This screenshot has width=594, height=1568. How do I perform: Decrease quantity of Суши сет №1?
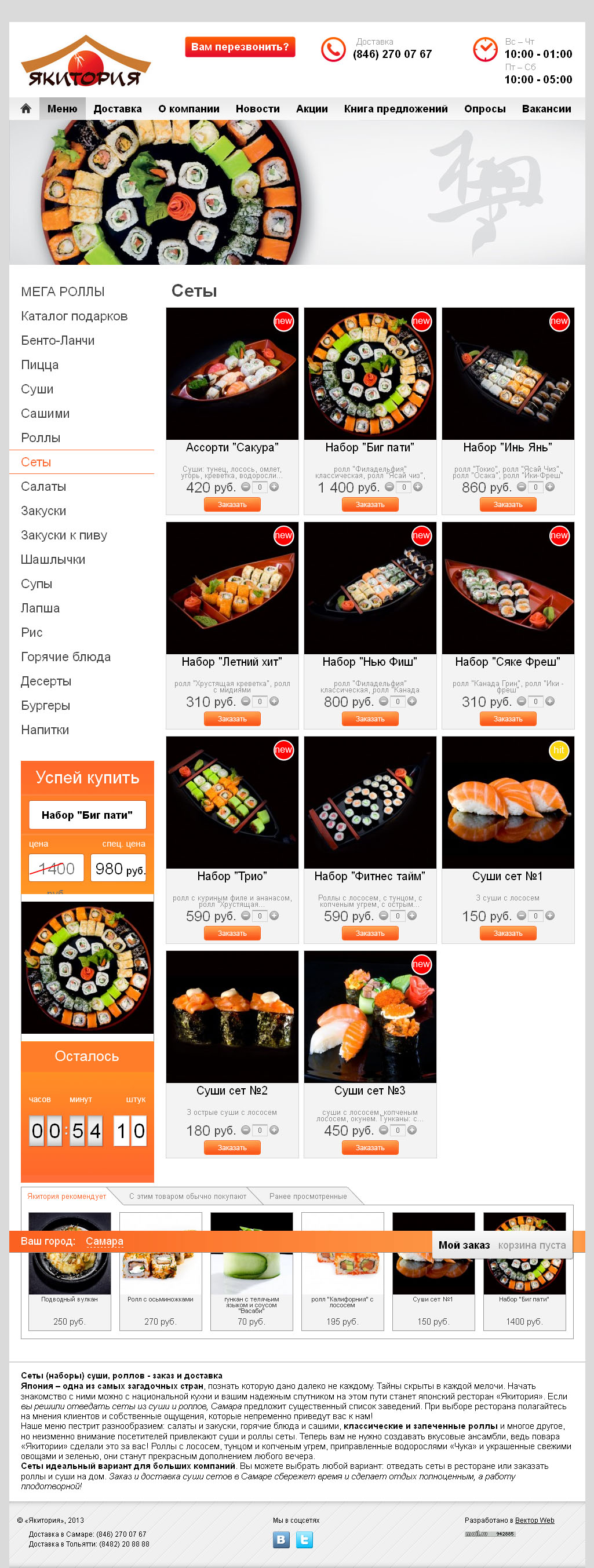[522, 916]
